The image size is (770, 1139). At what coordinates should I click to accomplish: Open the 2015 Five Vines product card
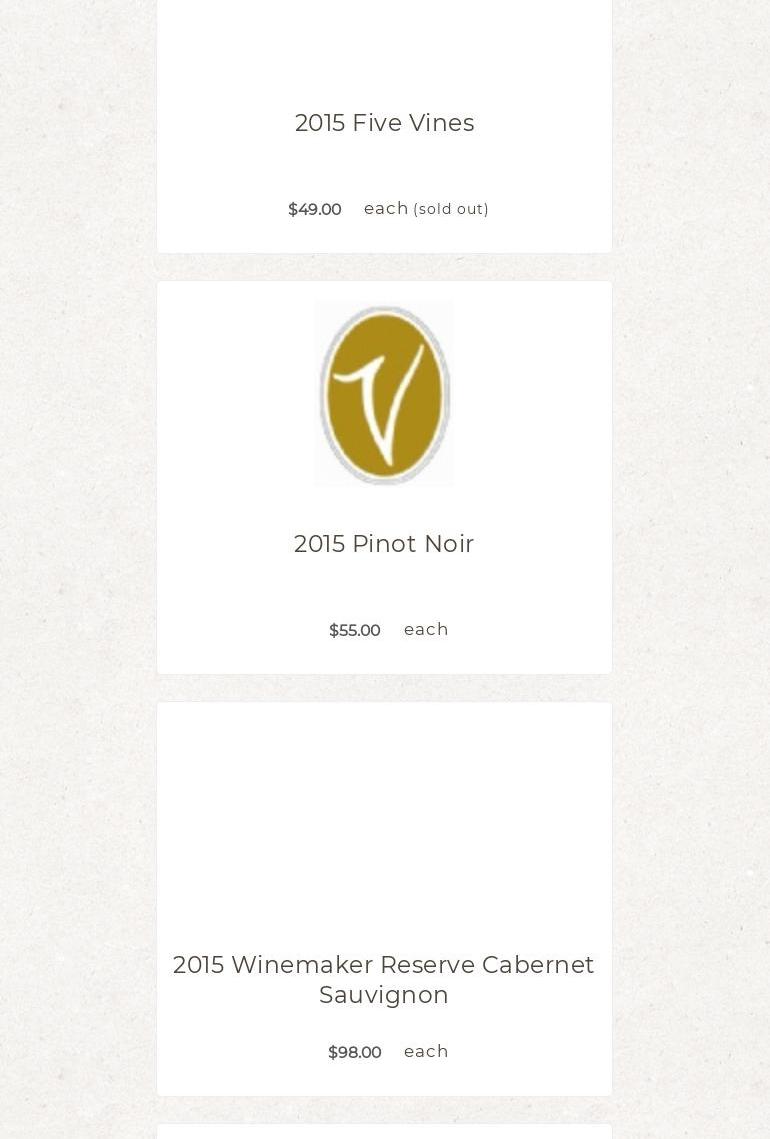(x=384, y=123)
